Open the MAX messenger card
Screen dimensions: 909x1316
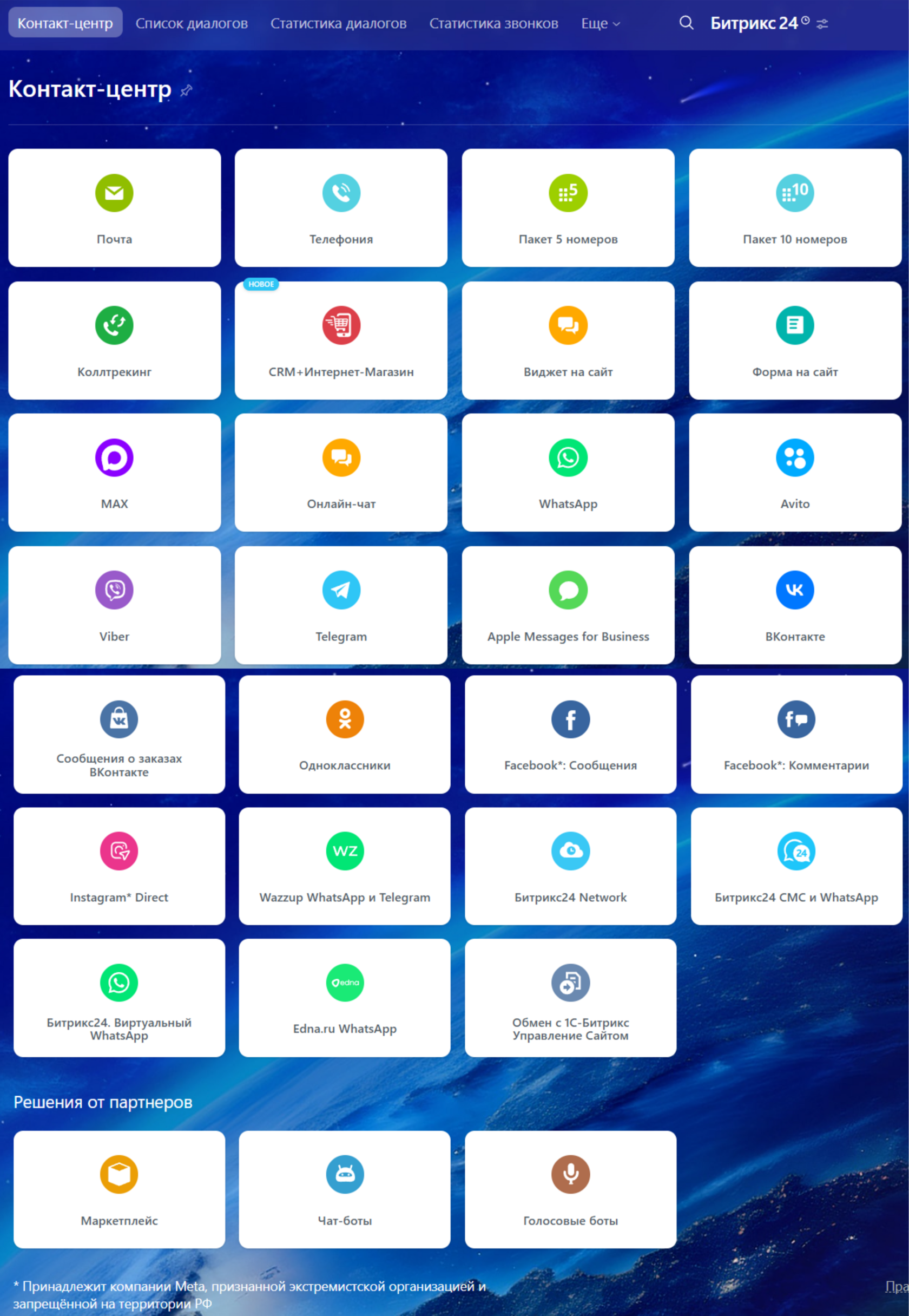click(x=115, y=472)
